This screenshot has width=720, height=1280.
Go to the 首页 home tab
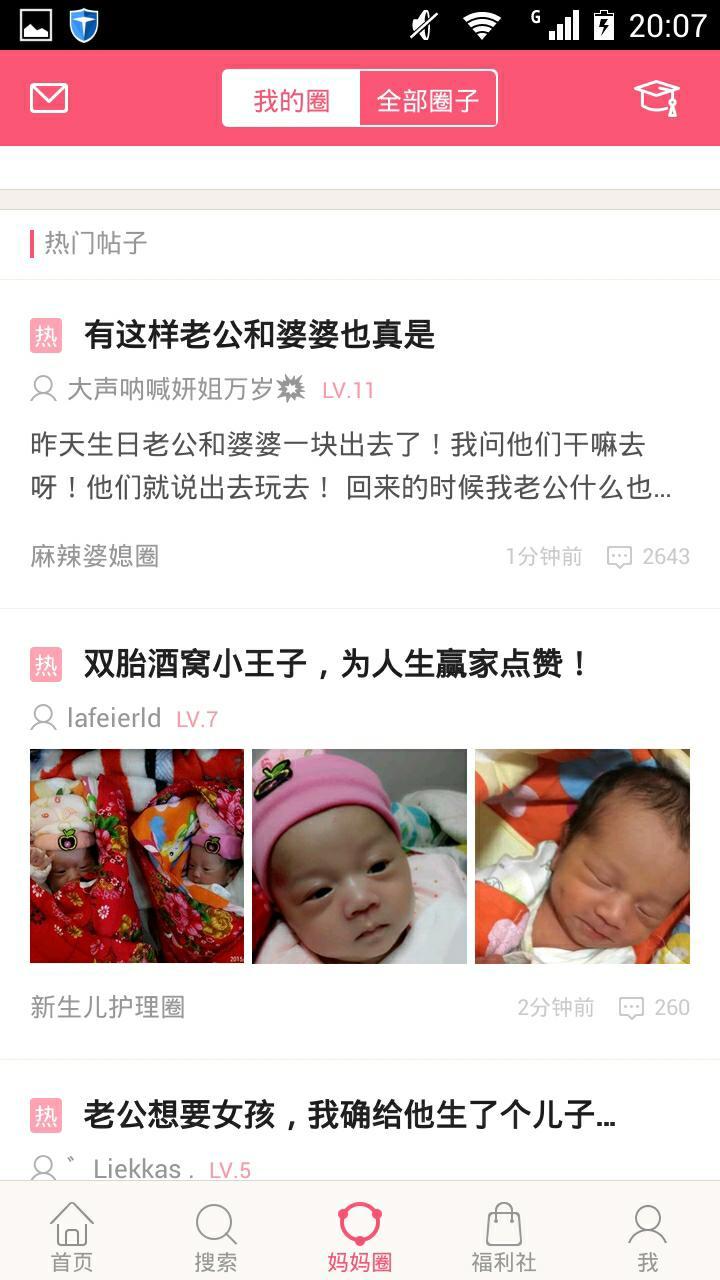[x=72, y=1236]
